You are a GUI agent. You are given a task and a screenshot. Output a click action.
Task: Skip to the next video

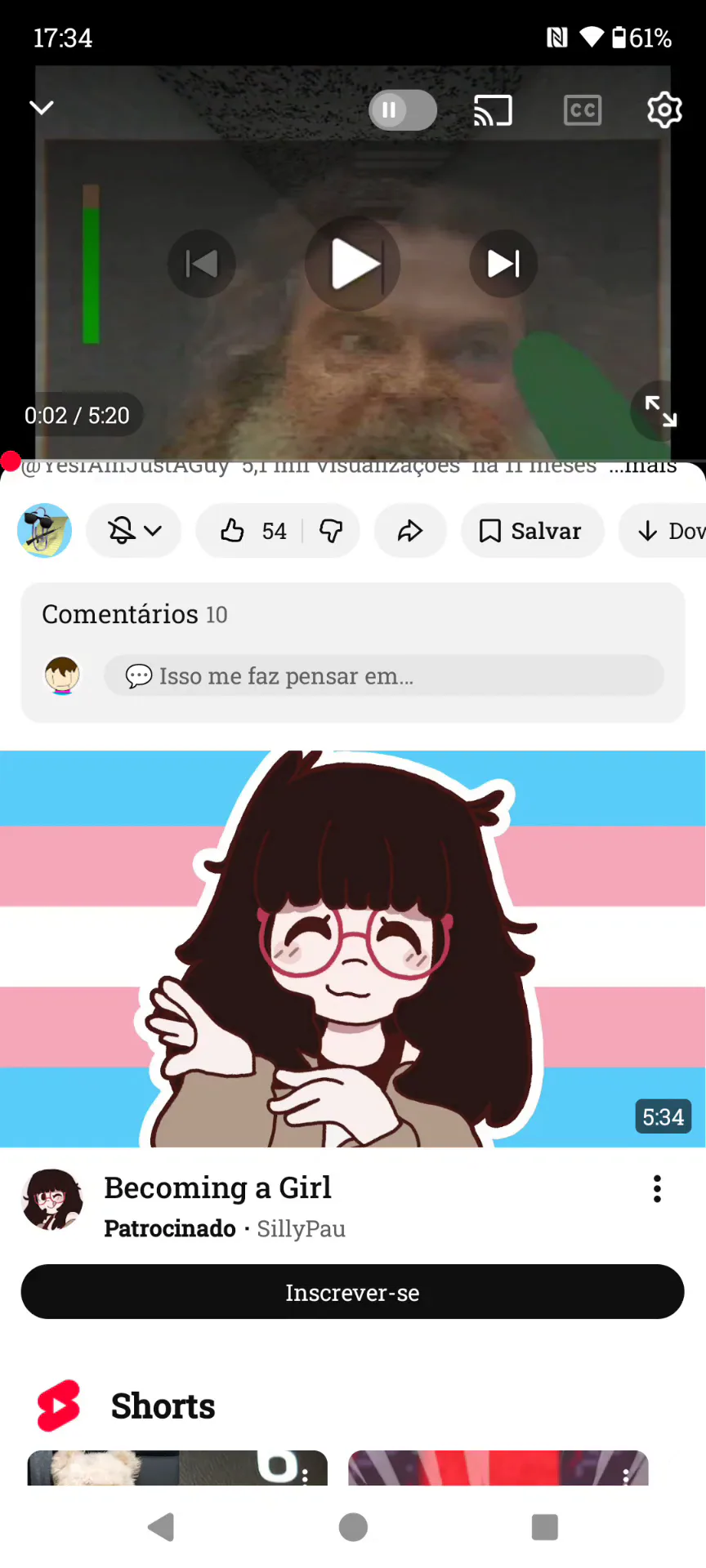[x=503, y=264]
